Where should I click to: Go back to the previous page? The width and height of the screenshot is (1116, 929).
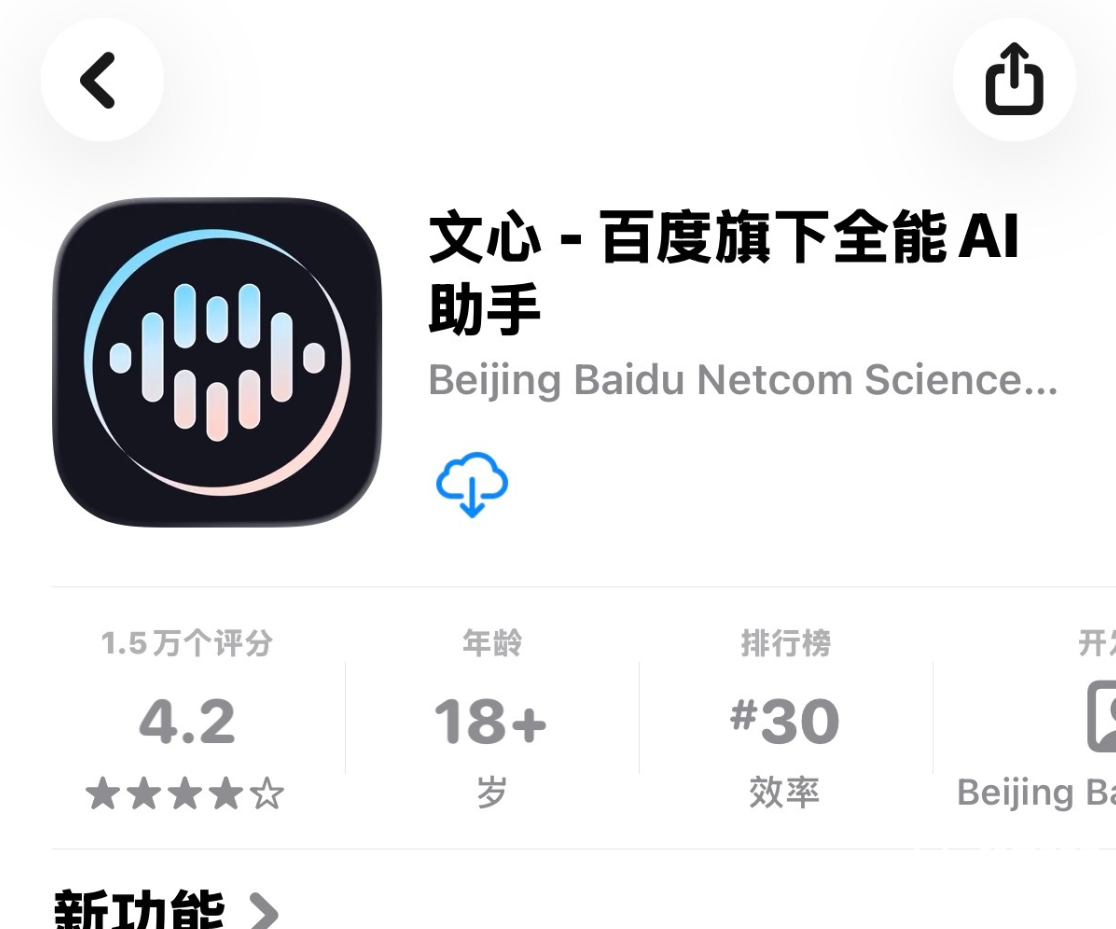[x=100, y=80]
